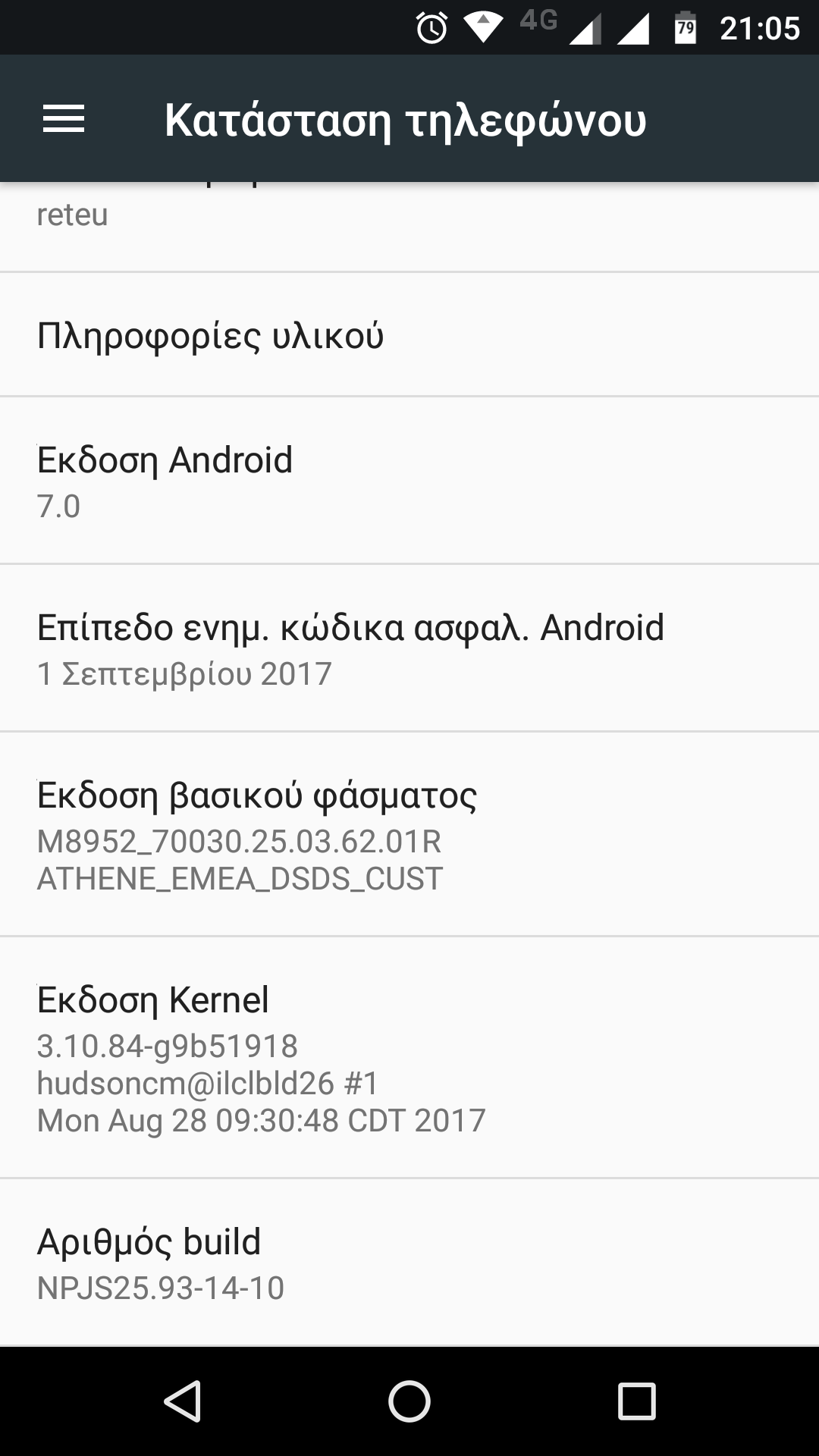Viewport: 819px width, 1456px height.
Task: Open the recent apps overview
Action: point(635,1400)
